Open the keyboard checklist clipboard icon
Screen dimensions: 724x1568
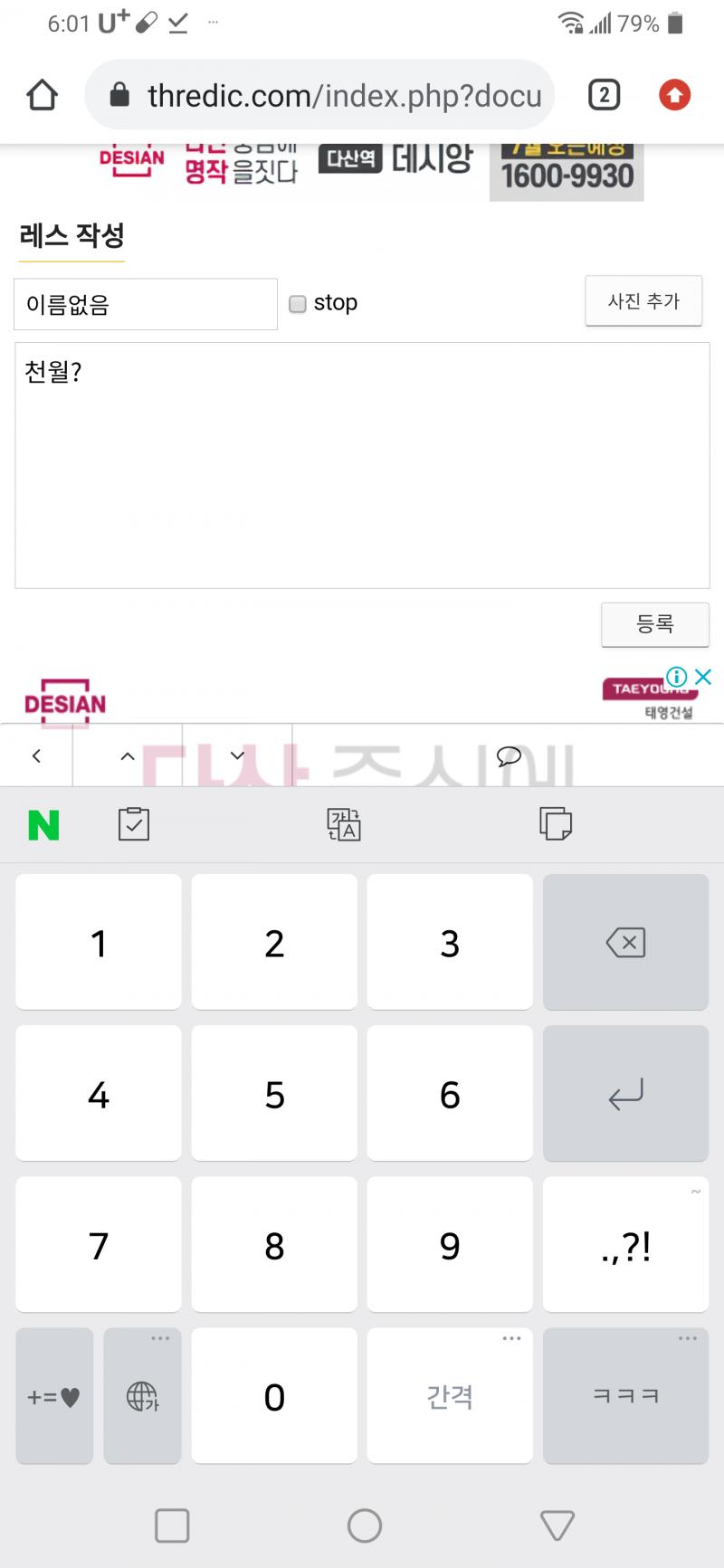click(x=134, y=823)
